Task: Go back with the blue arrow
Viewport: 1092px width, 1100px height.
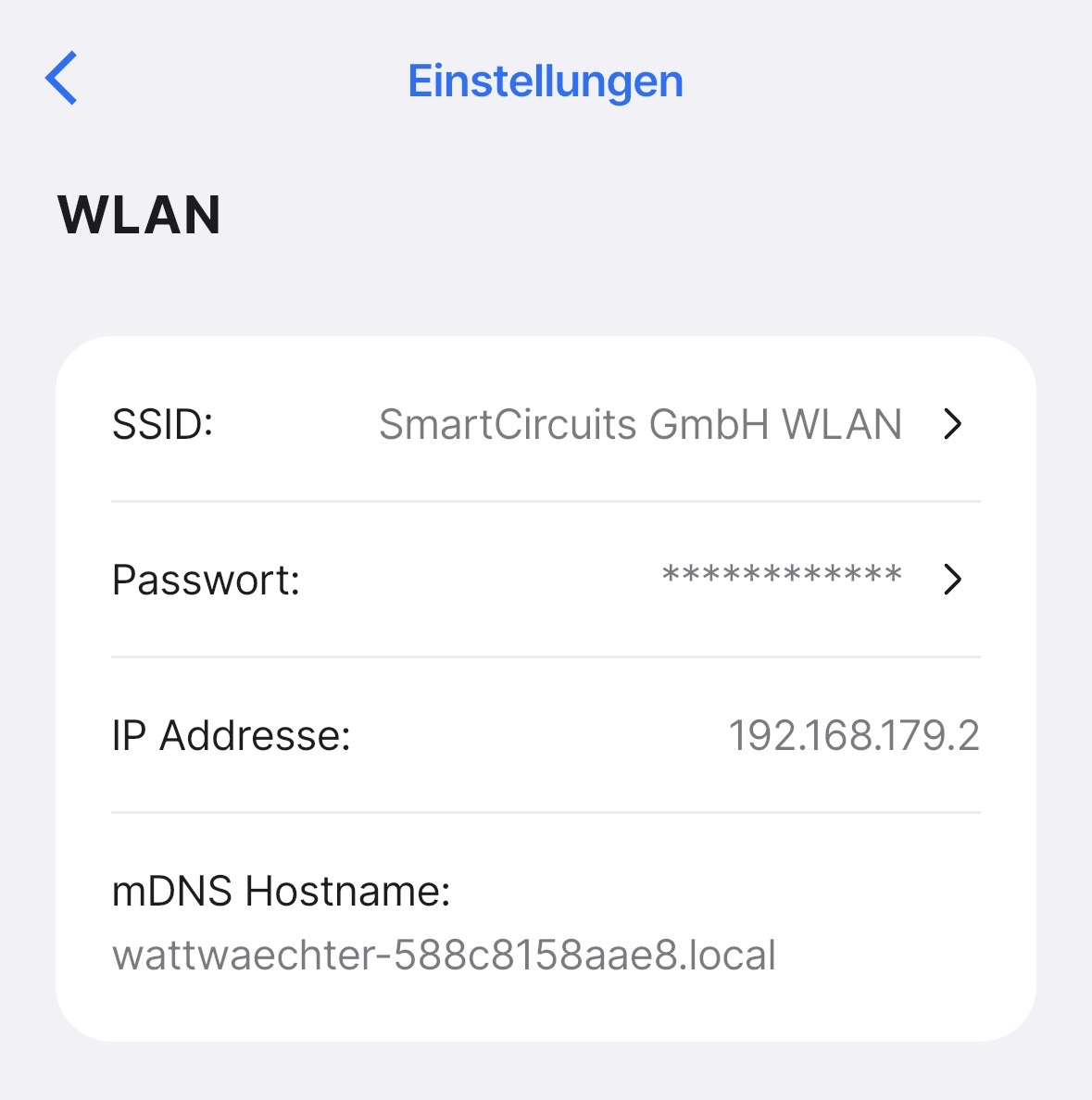Action: tap(61, 80)
